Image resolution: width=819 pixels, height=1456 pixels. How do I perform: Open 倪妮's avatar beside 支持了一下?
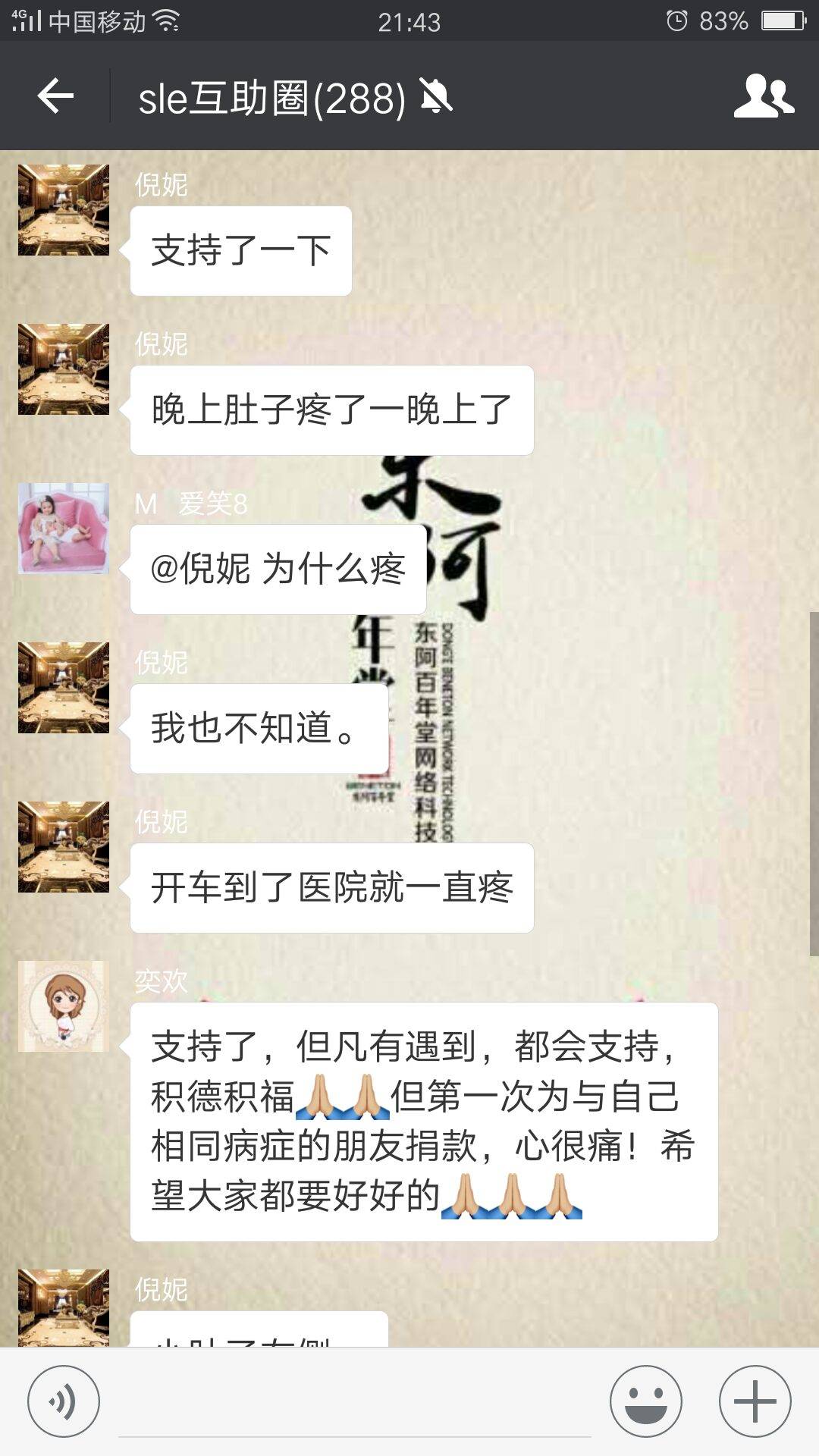tap(64, 210)
